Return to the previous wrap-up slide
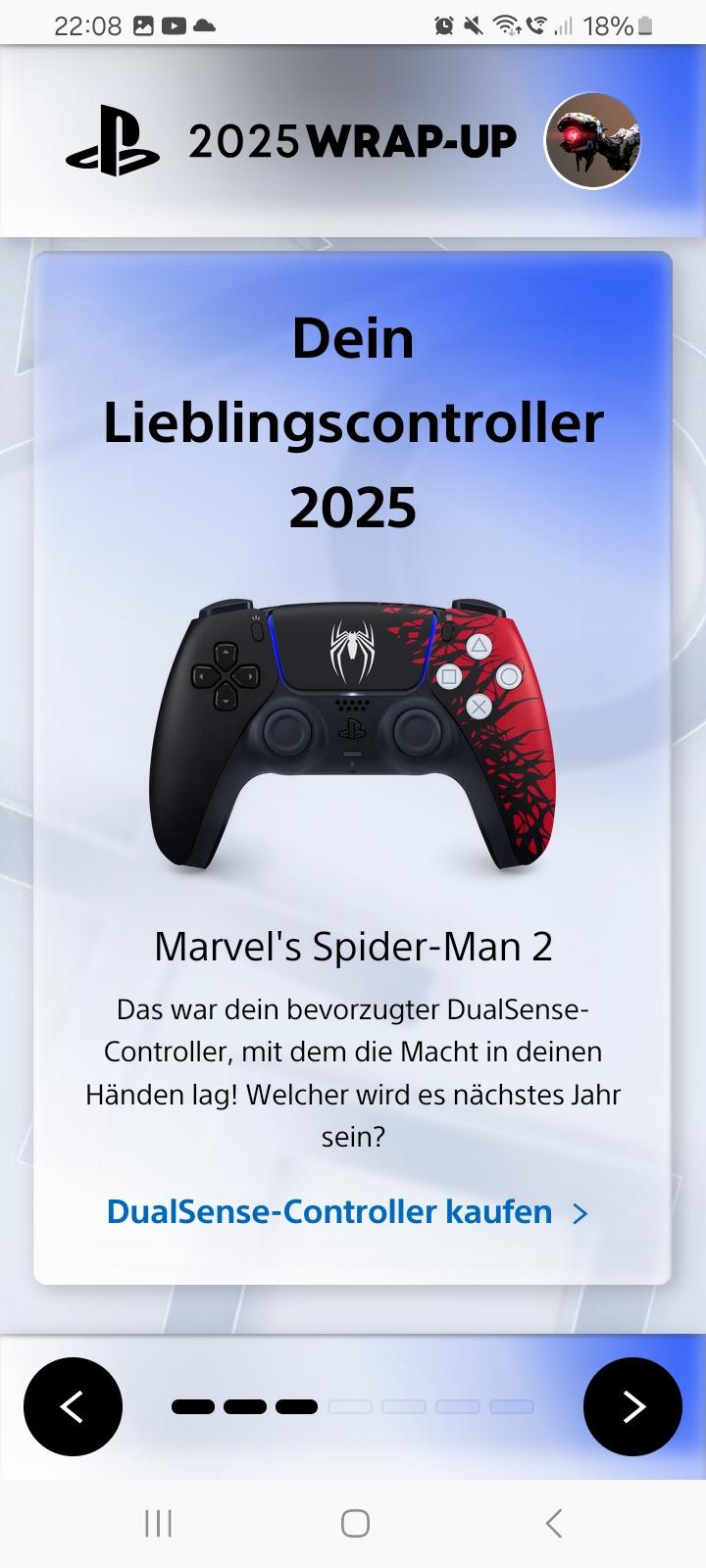 click(x=73, y=1406)
